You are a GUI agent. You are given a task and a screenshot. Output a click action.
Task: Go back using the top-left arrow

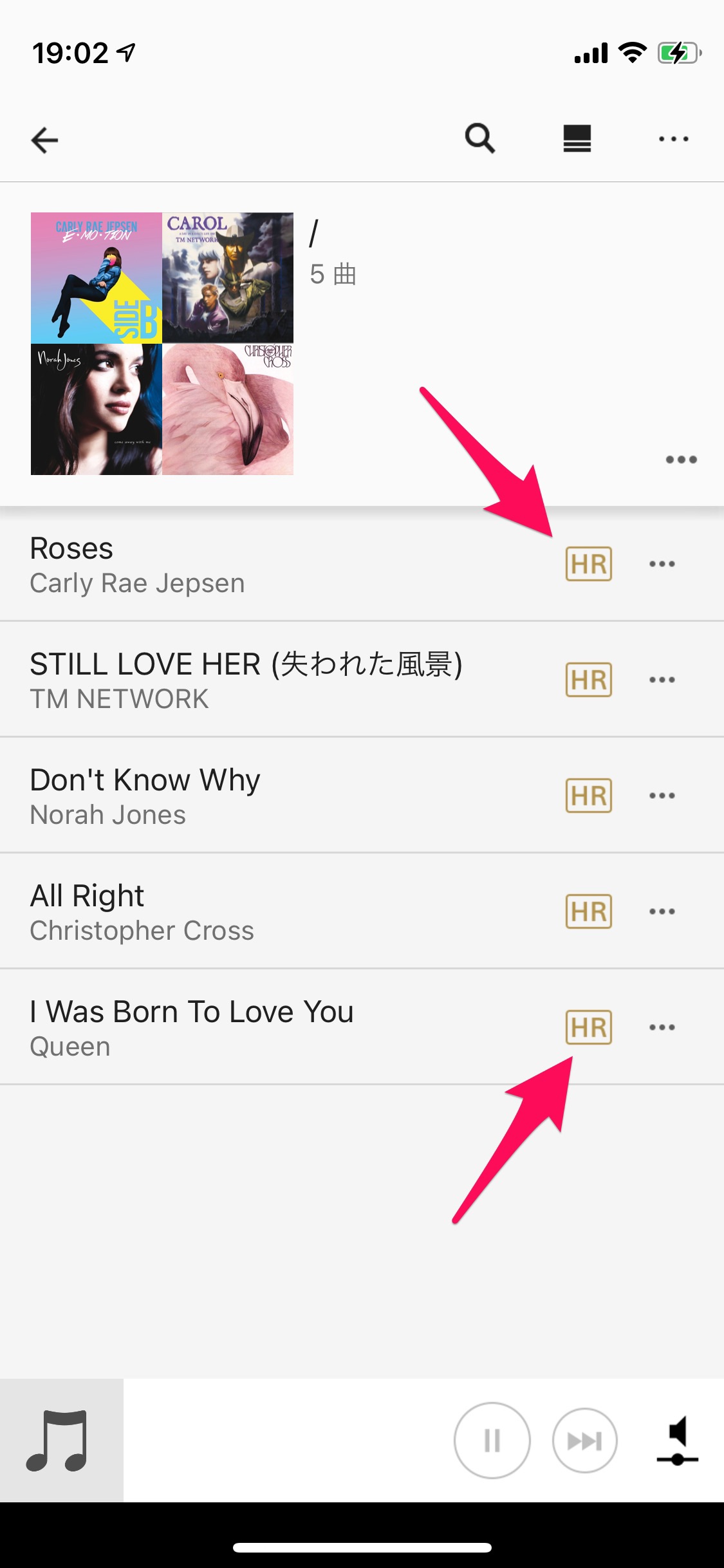pos(44,140)
